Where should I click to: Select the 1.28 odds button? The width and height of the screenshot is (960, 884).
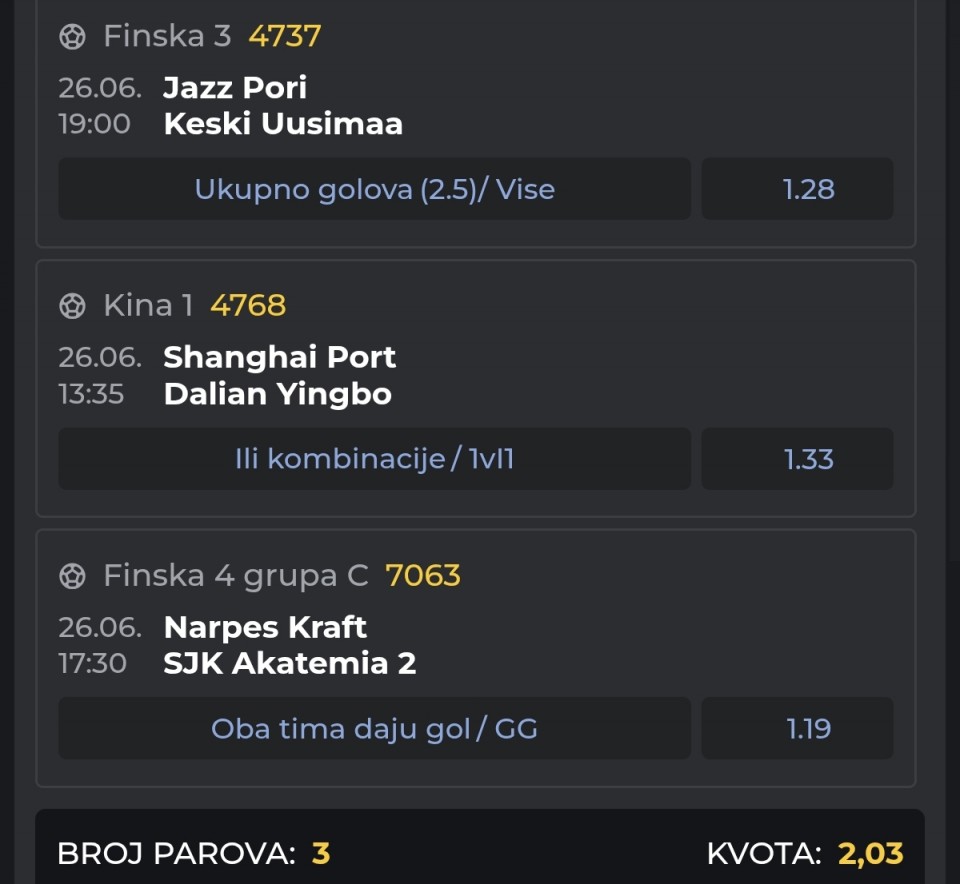click(797, 189)
